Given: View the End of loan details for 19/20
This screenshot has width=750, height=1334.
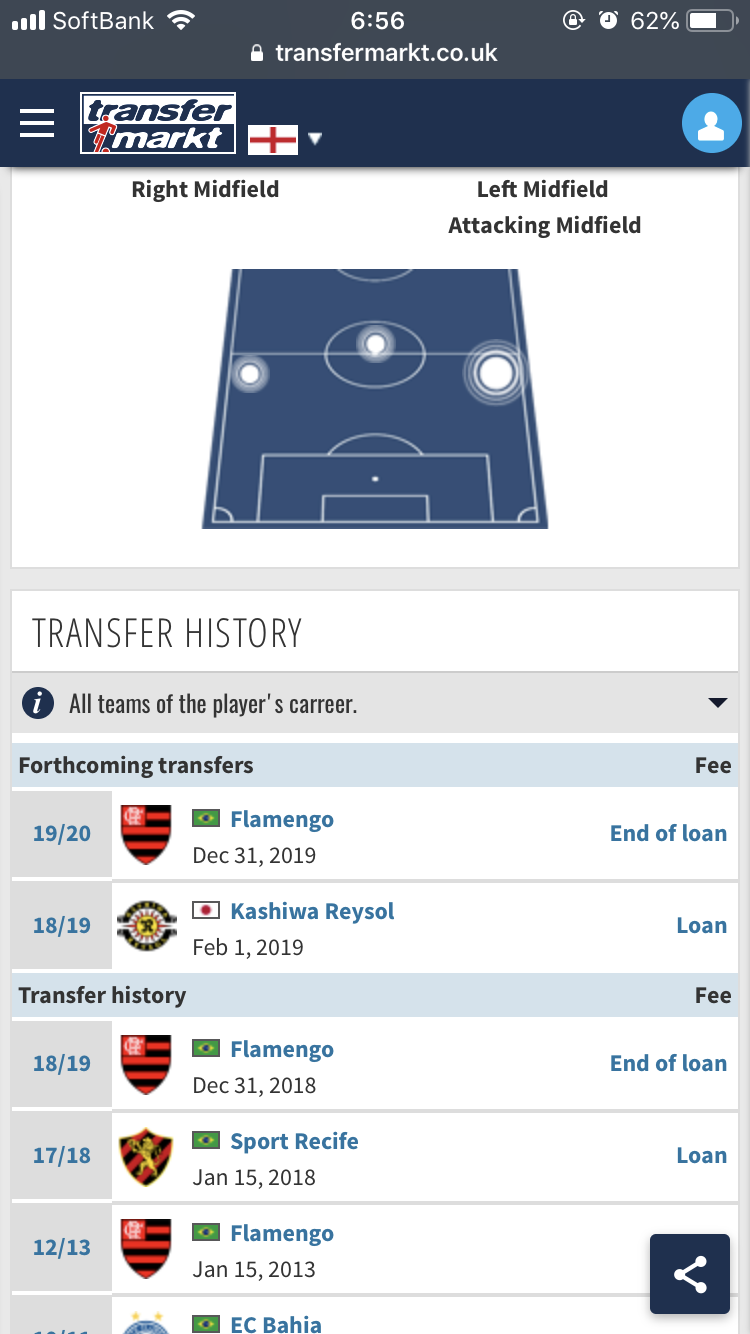Looking at the screenshot, I should click(668, 833).
